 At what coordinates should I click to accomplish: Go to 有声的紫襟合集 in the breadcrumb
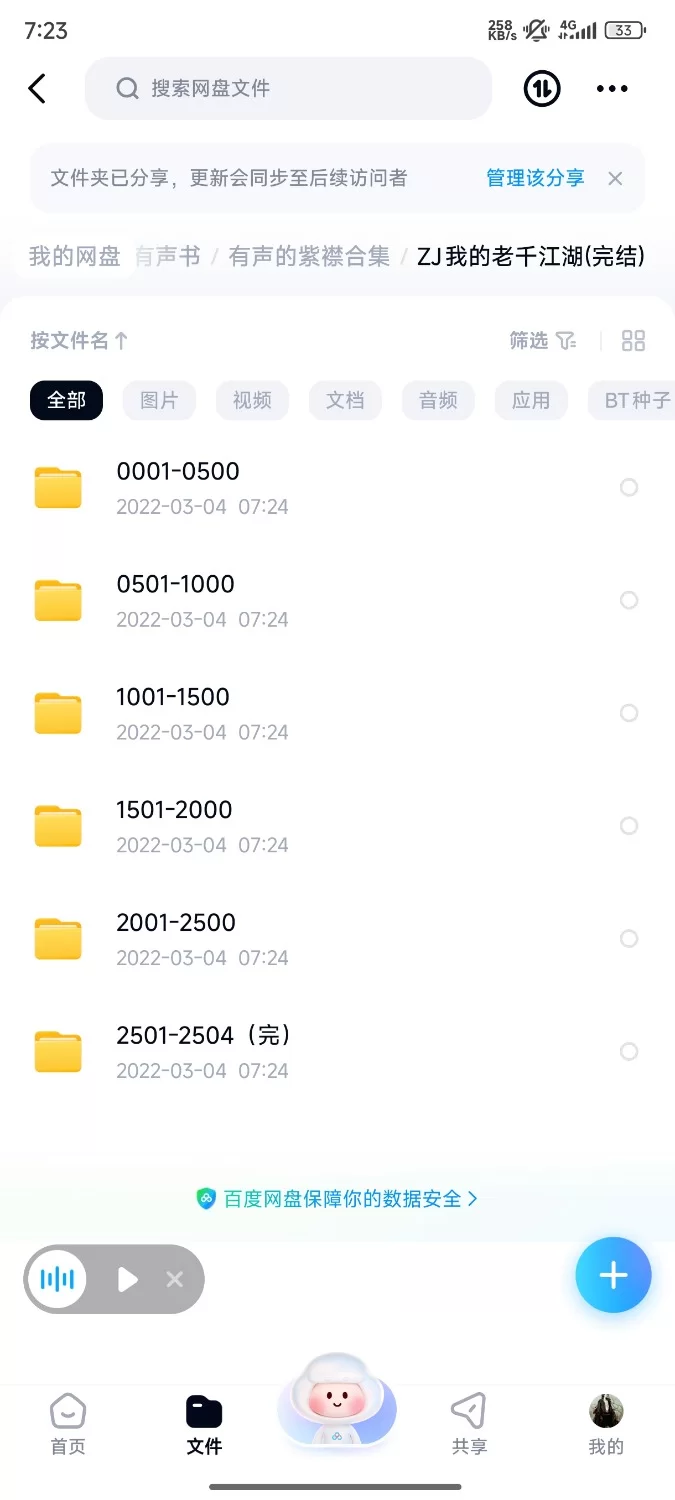309,257
